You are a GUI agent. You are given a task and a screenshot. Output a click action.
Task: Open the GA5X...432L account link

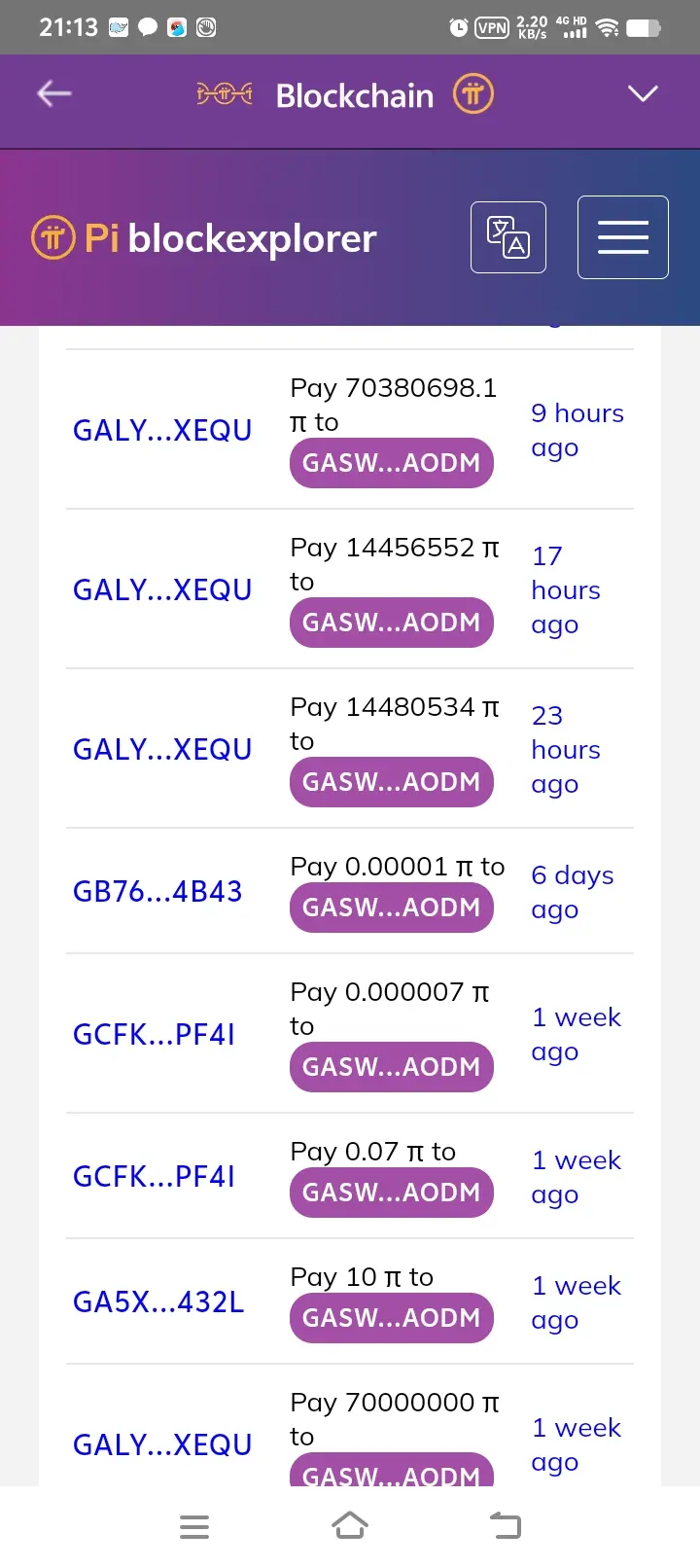pos(158,1301)
